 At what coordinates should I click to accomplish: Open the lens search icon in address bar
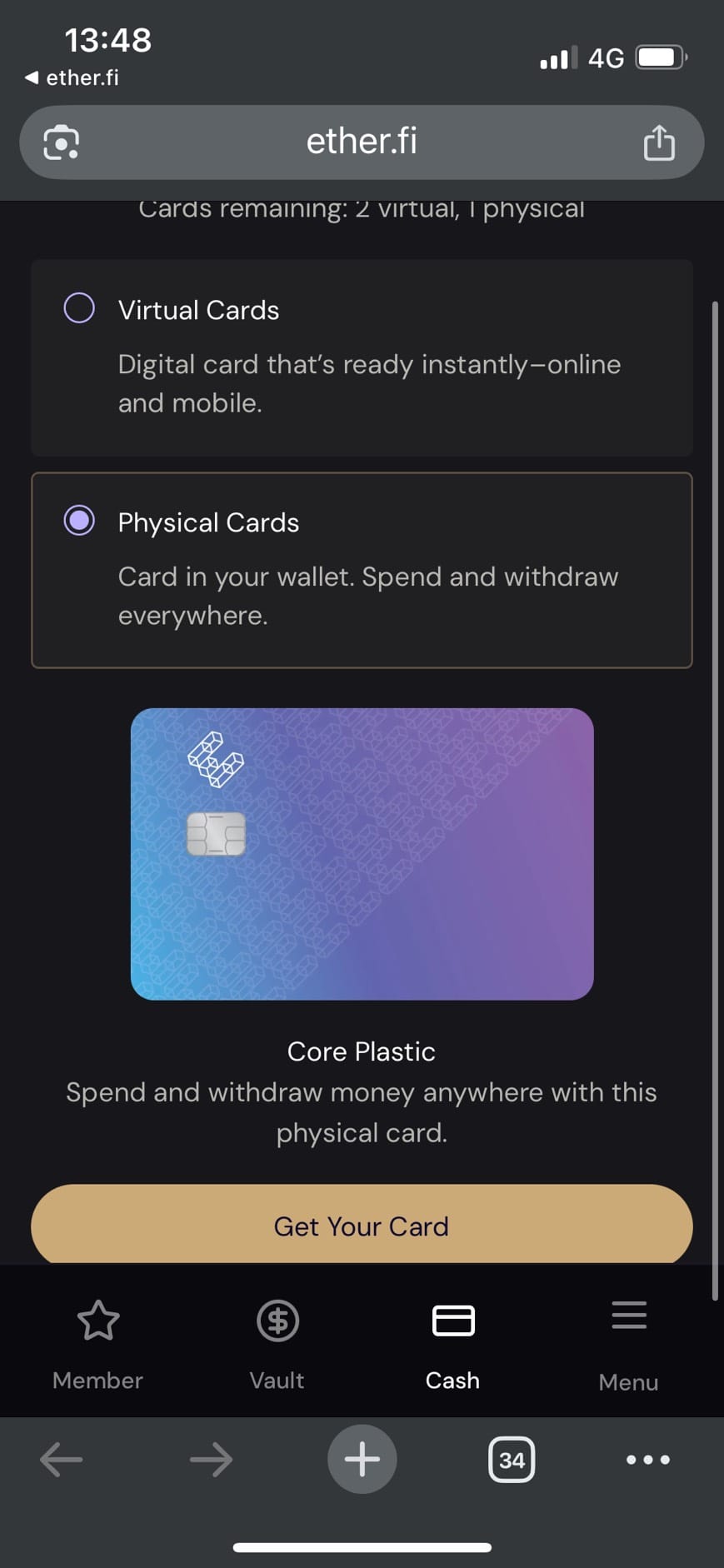tap(62, 142)
